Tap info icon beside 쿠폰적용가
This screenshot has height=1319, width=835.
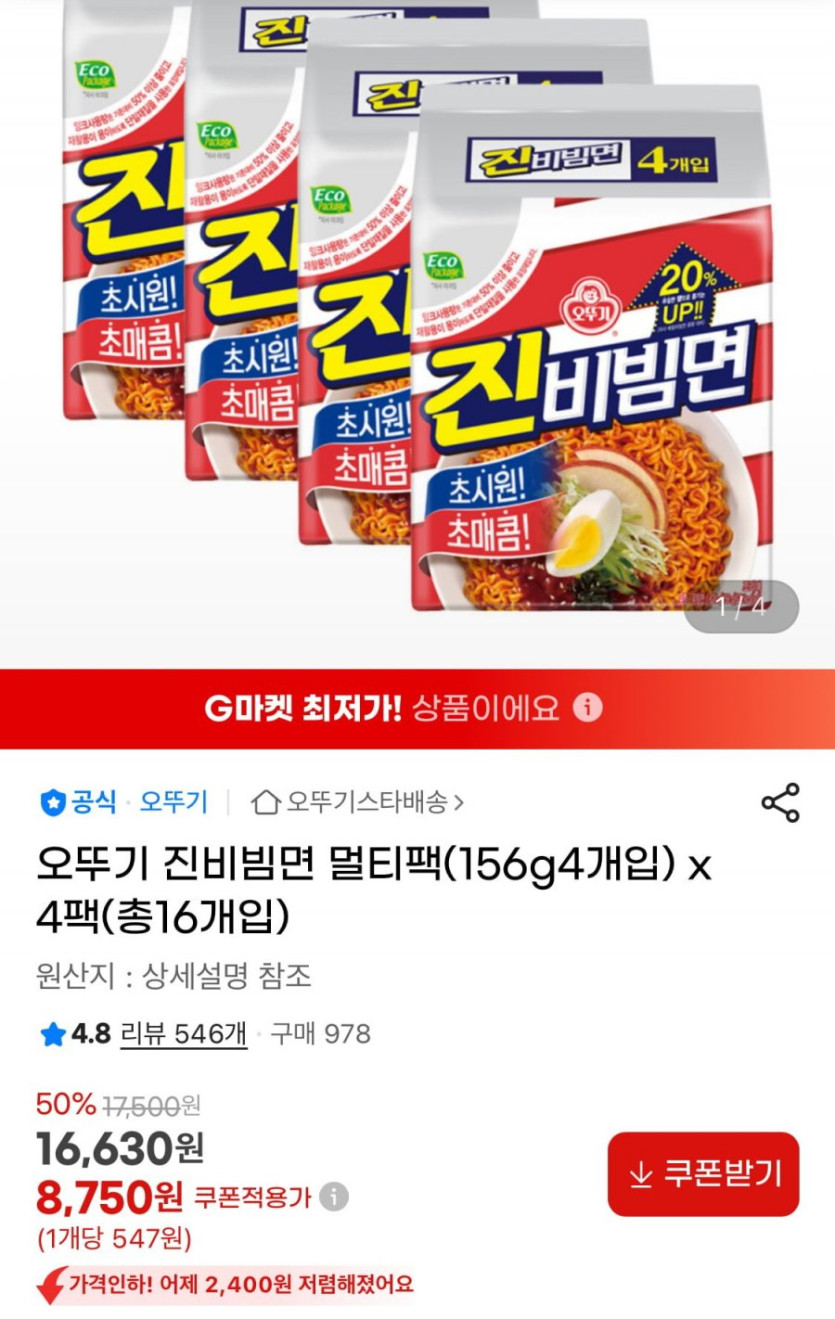click(x=334, y=1196)
